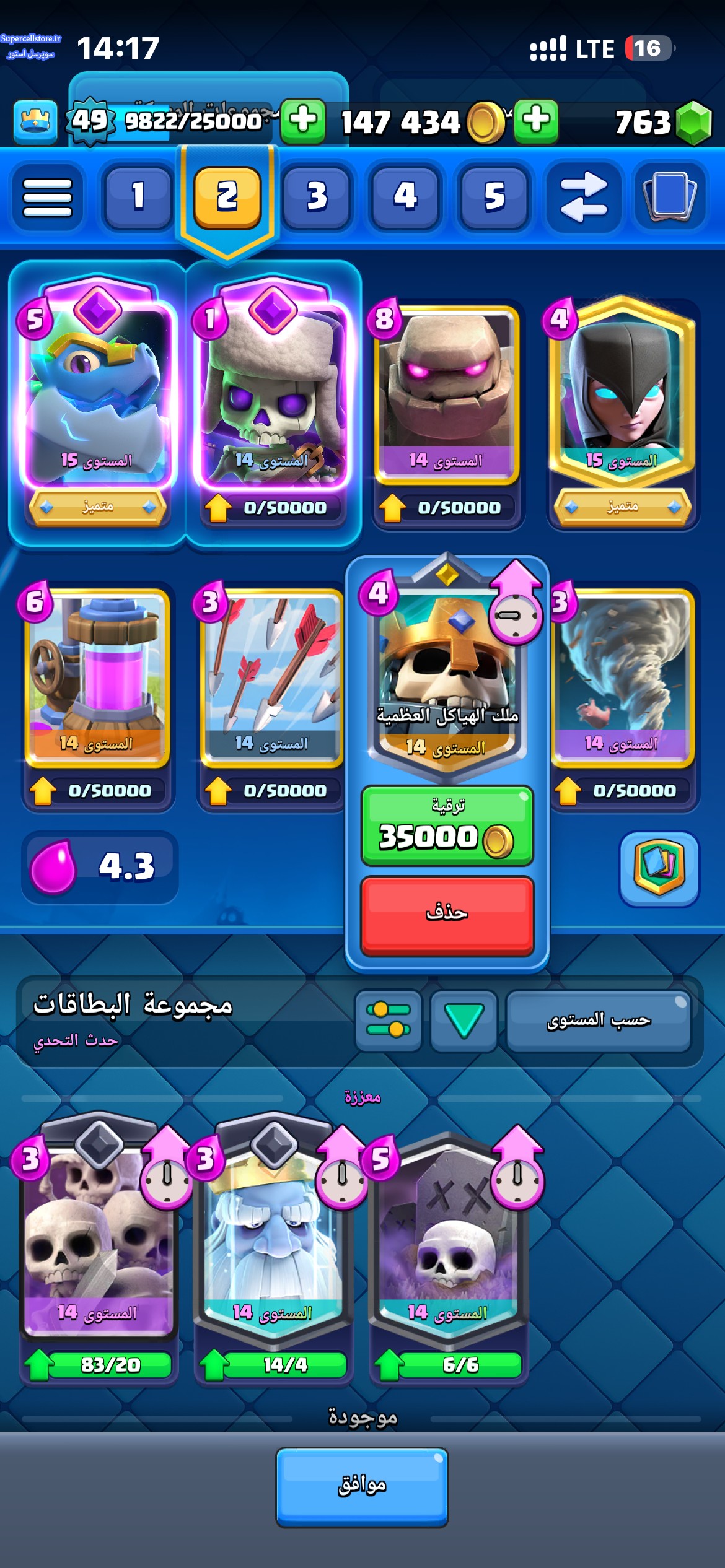
Task: Switch to deck slot 3
Action: [x=317, y=197]
